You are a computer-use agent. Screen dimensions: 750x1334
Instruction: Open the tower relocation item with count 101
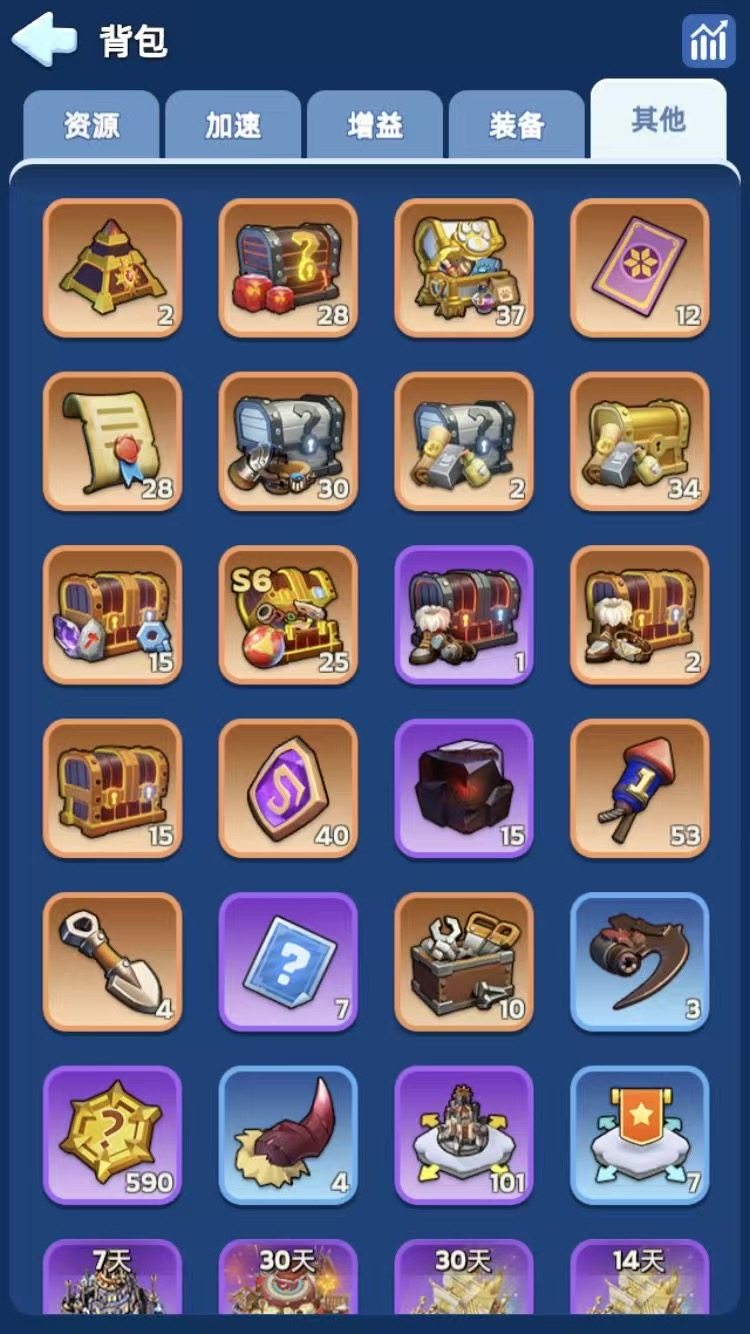click(x=464, y=1135)
